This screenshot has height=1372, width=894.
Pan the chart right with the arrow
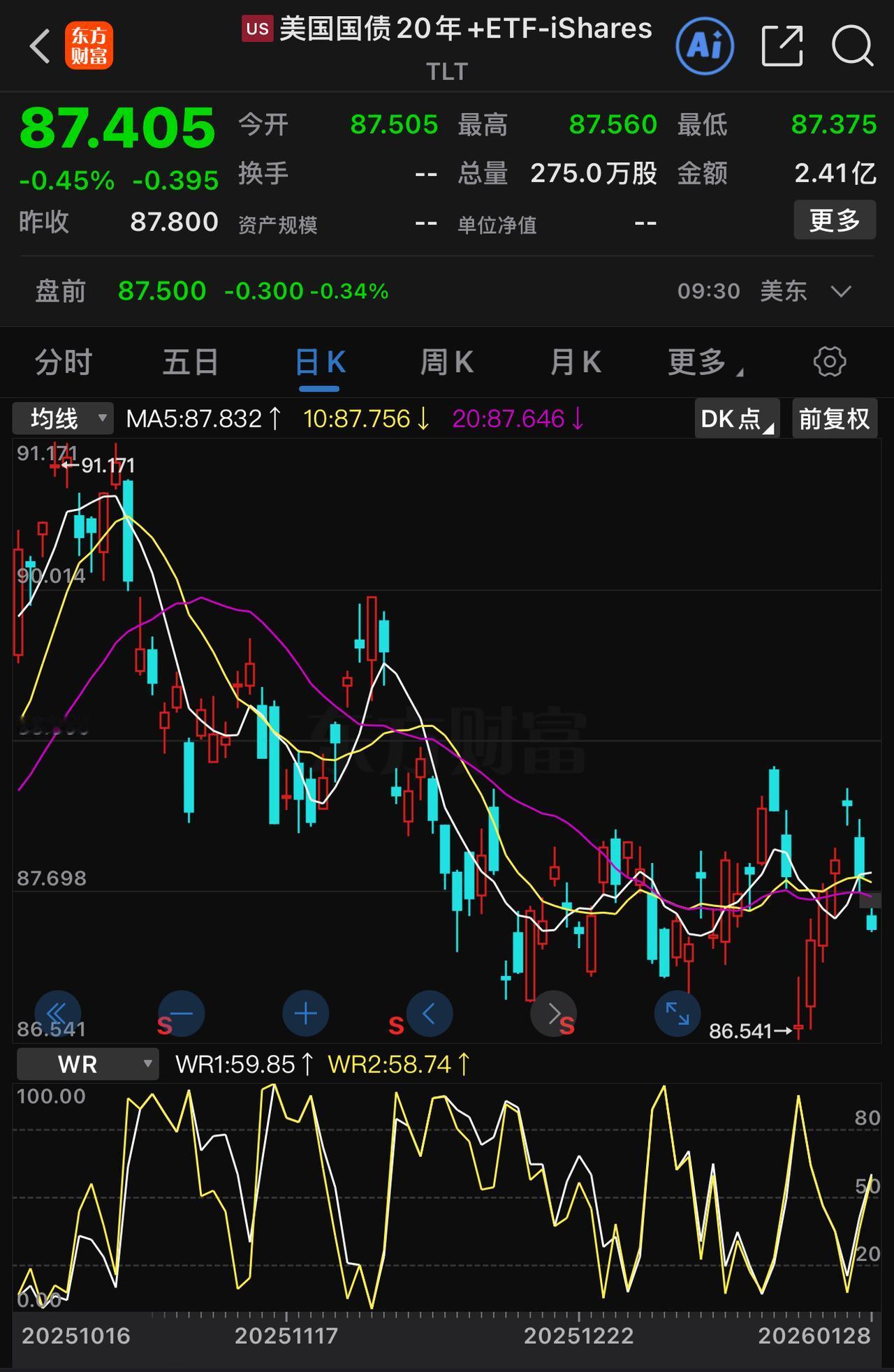[x=552, y=1014]
